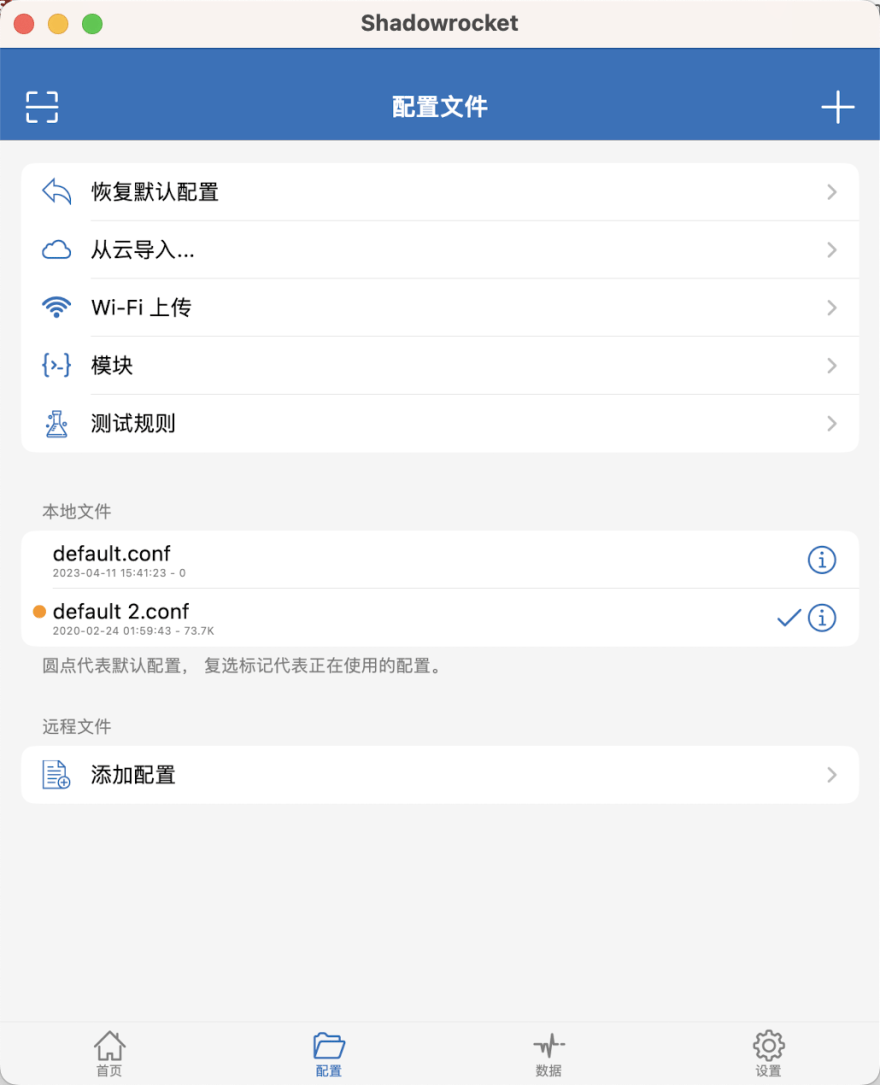Open info for default 2.conf

[x=822, y=618]
